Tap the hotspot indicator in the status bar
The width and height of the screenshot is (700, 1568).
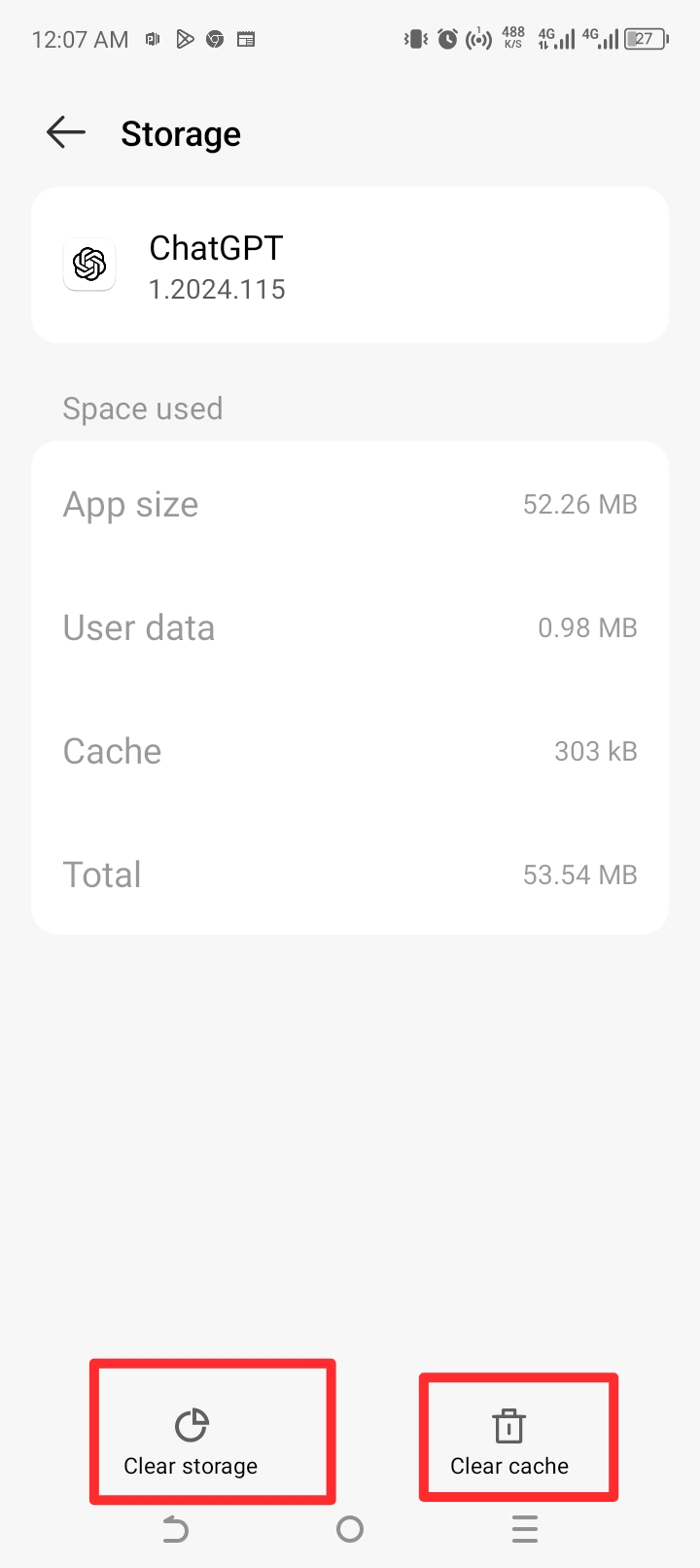480,39
